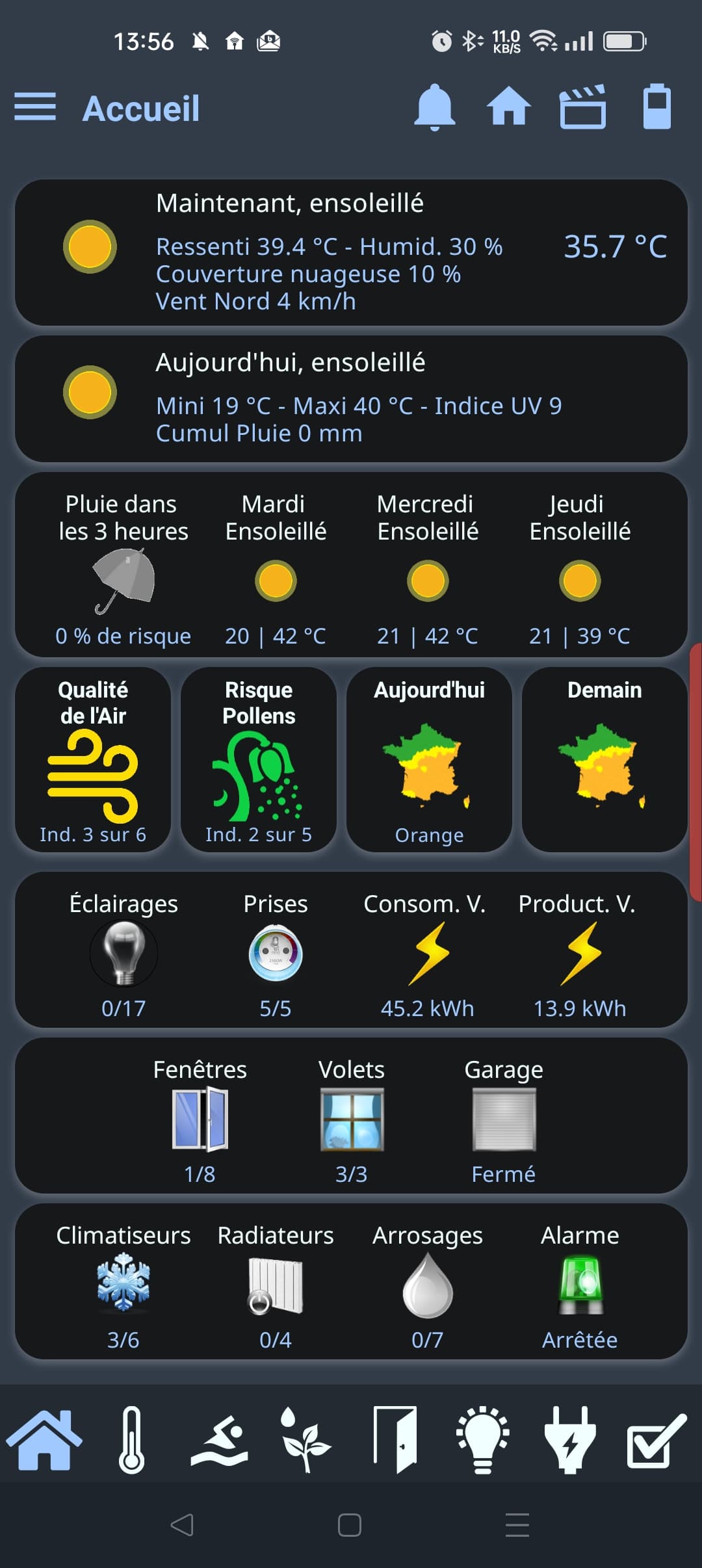This screenshot has height=1568, width=702.
Task: Switch to the thermometer tab
Action: pyautogui.click(x=131, y=1439)
